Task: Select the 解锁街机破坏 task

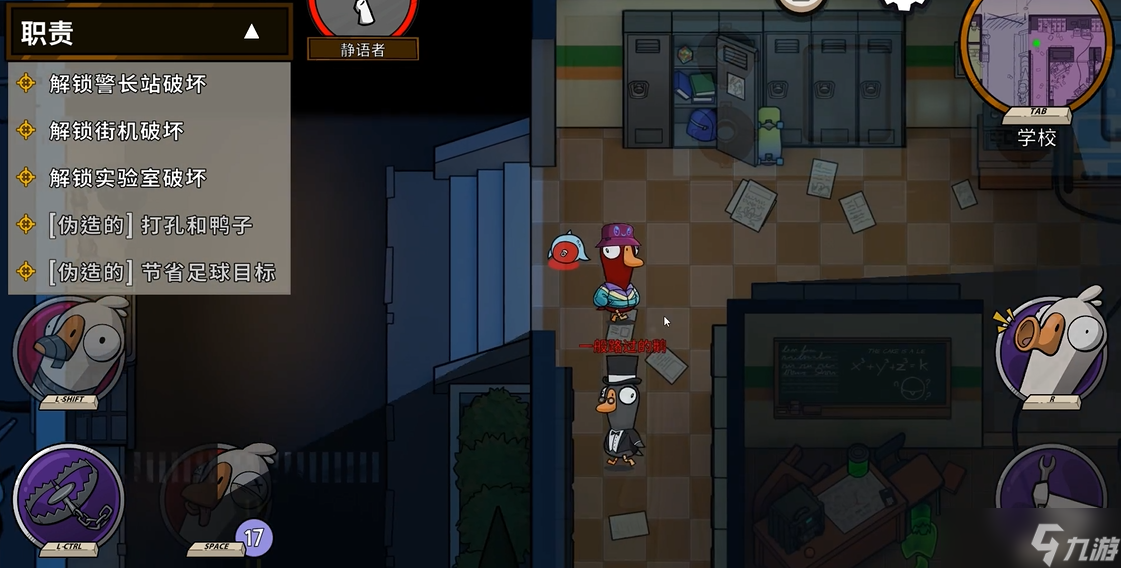Action: pos(116,131)
